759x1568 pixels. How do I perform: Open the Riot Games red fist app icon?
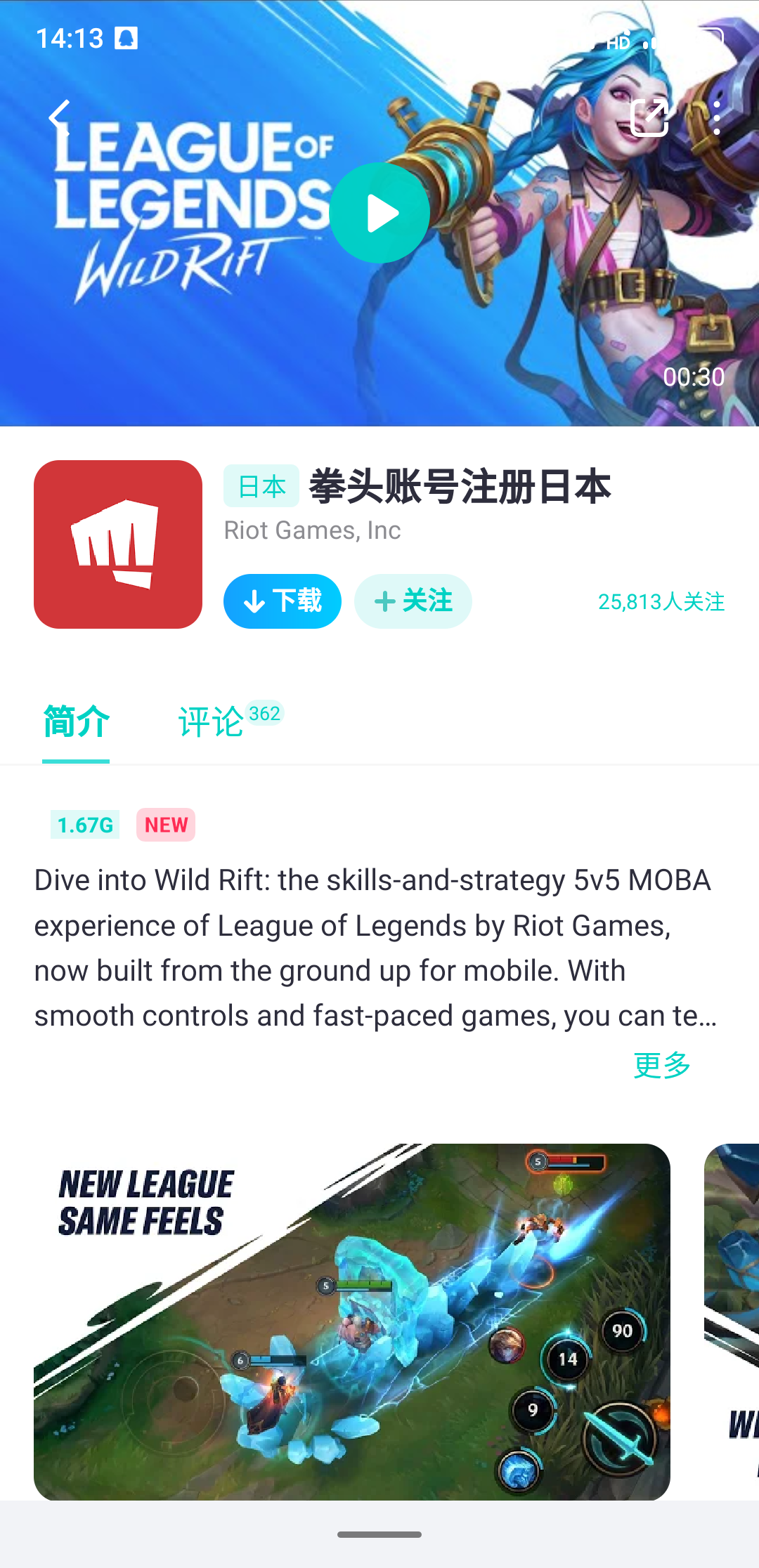coord(118,544)
